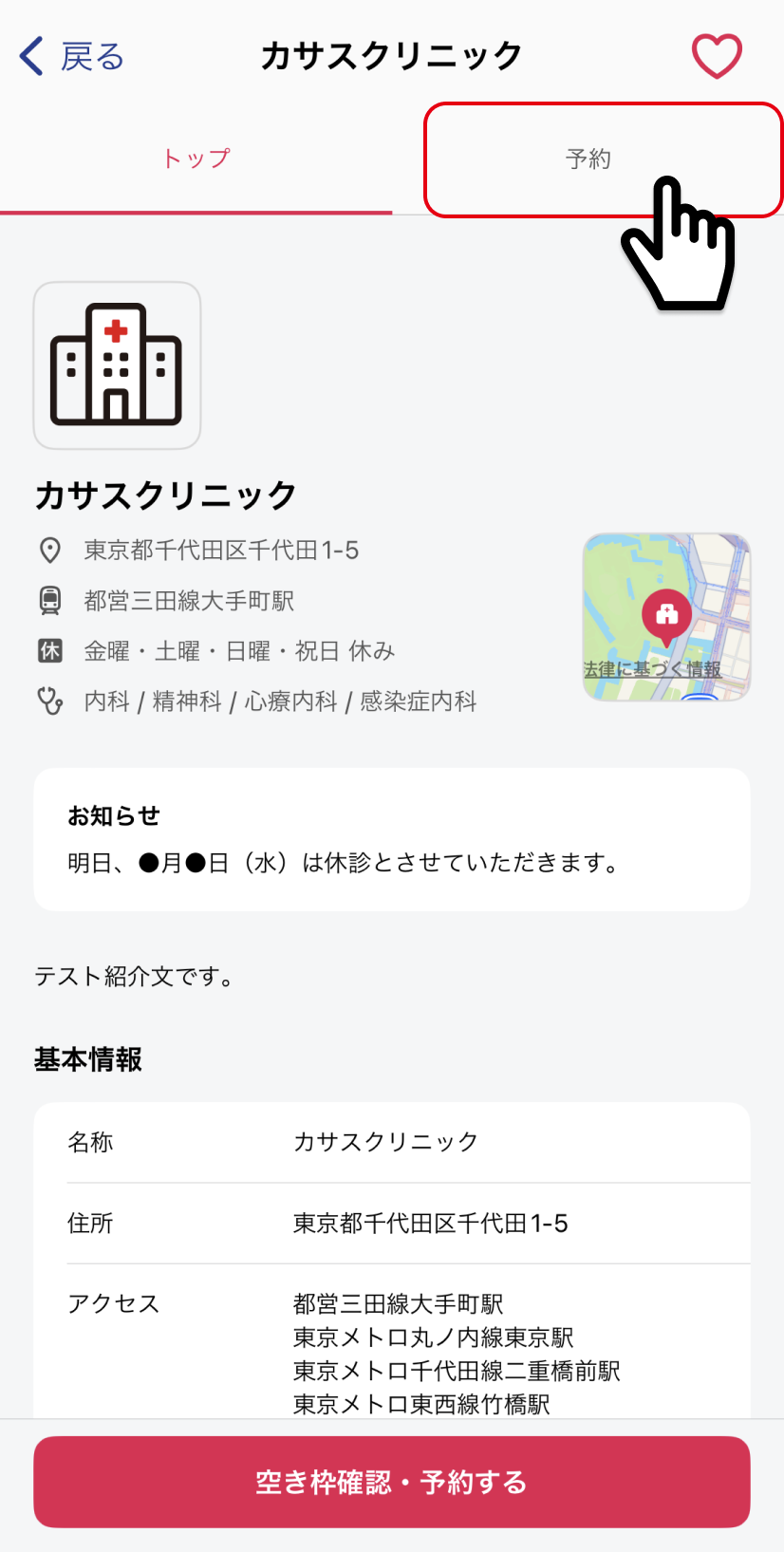This screenshot has height=1552, width=784.
Task: Tap 空き枠確認・予約する button
Action: click(392, 1482)
